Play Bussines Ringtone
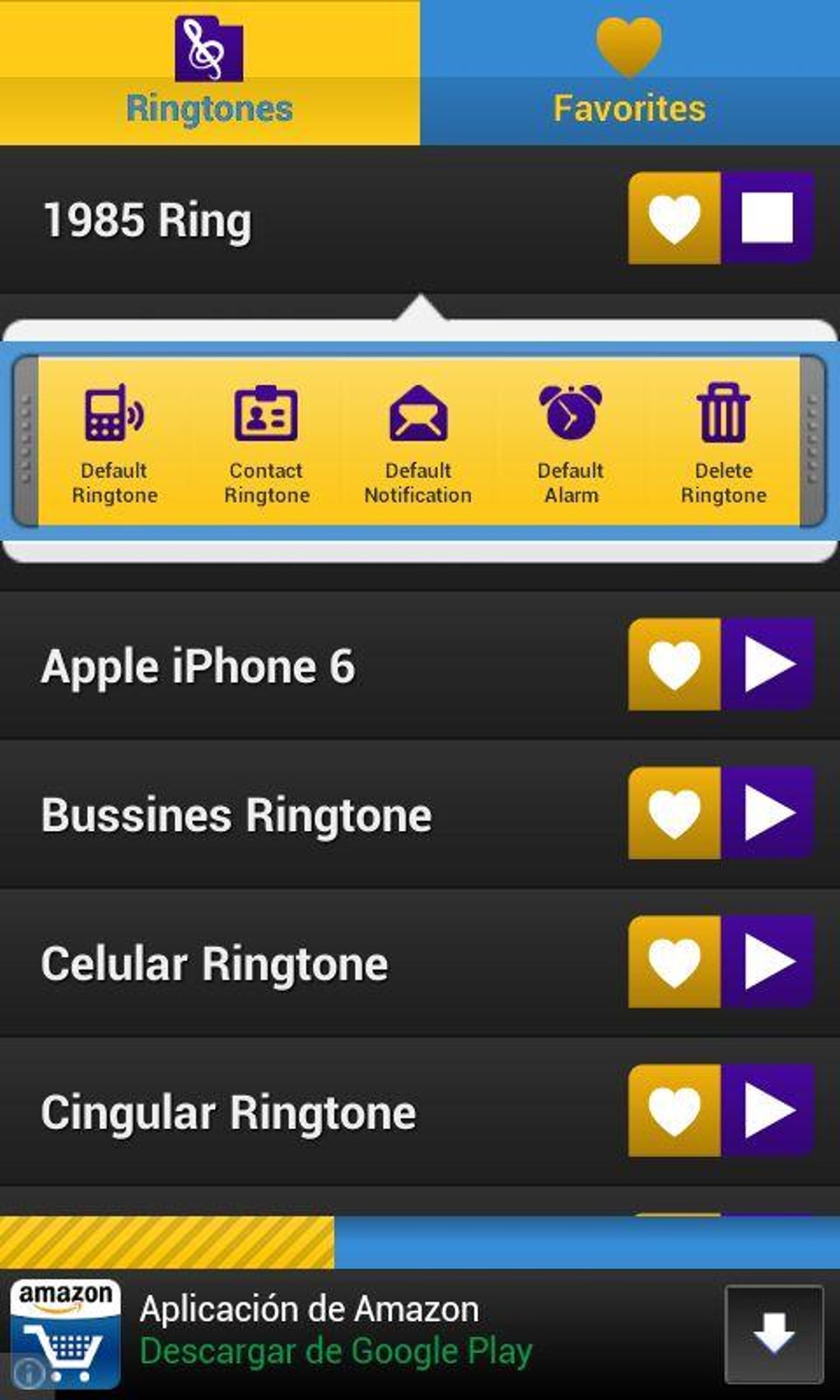This screenshot has width=840, height=1400. (768, 814)
